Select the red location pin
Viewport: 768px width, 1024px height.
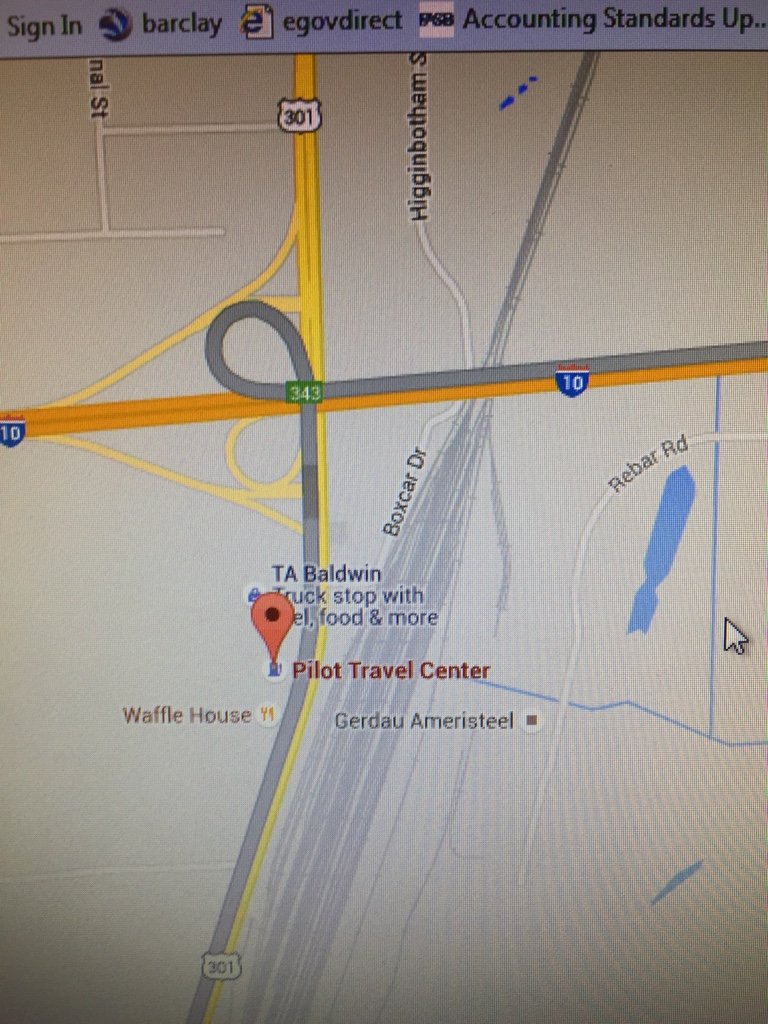pyautogui.click(x=271, y=620)
